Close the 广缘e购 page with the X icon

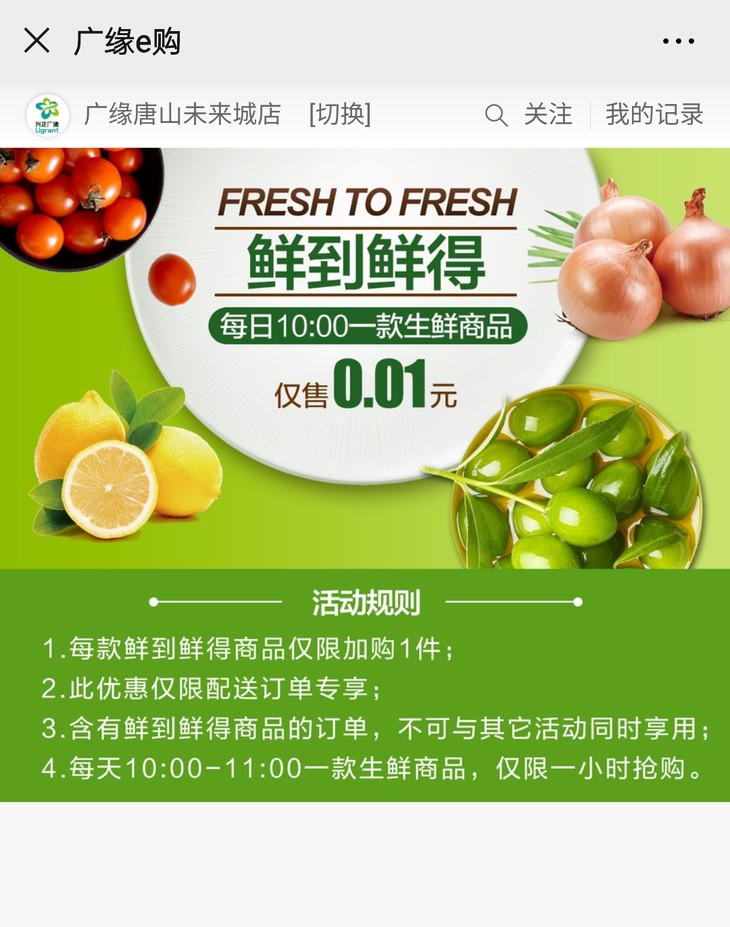36,41
